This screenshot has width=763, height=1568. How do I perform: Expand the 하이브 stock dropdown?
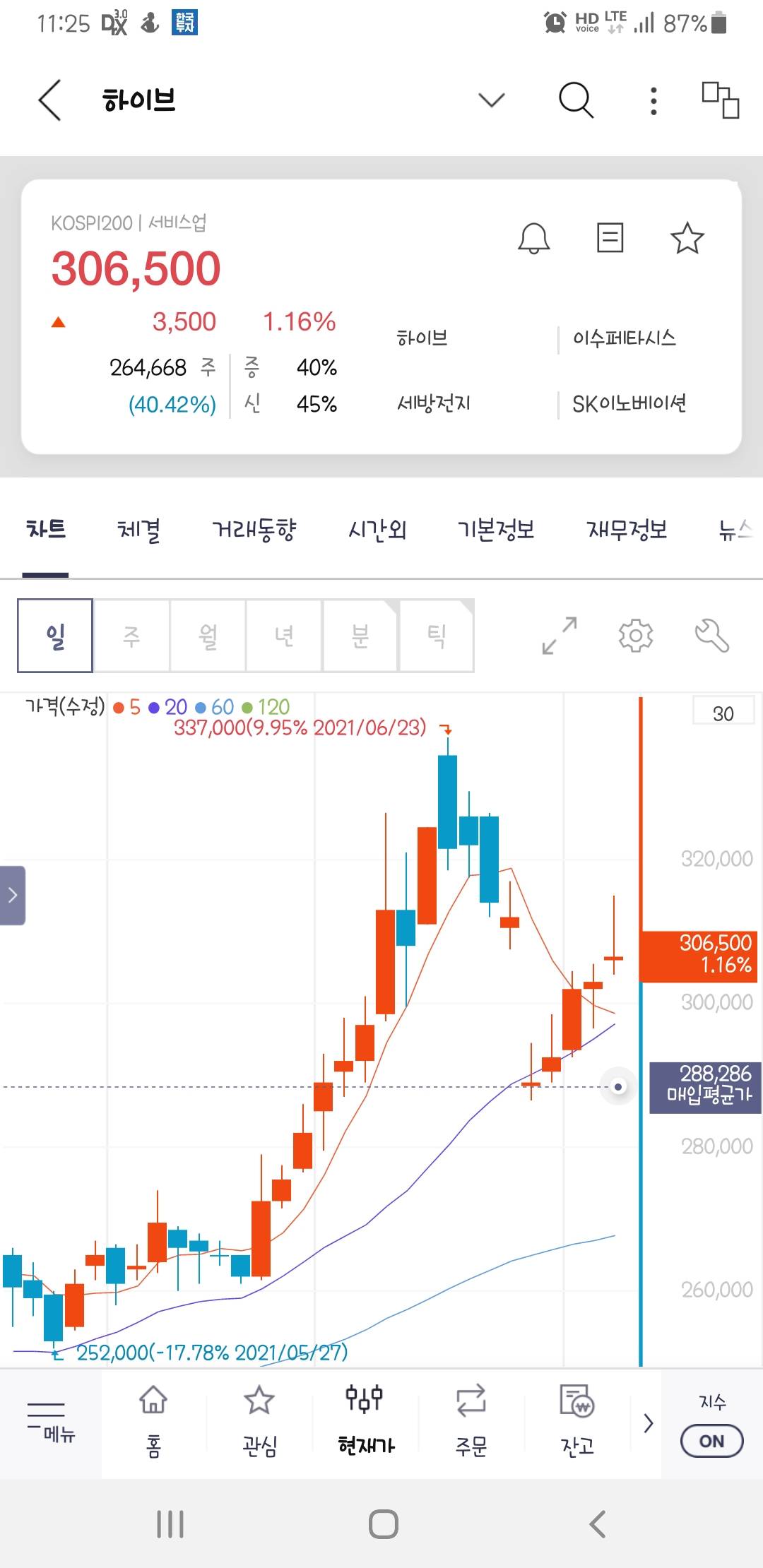[491, 100]
